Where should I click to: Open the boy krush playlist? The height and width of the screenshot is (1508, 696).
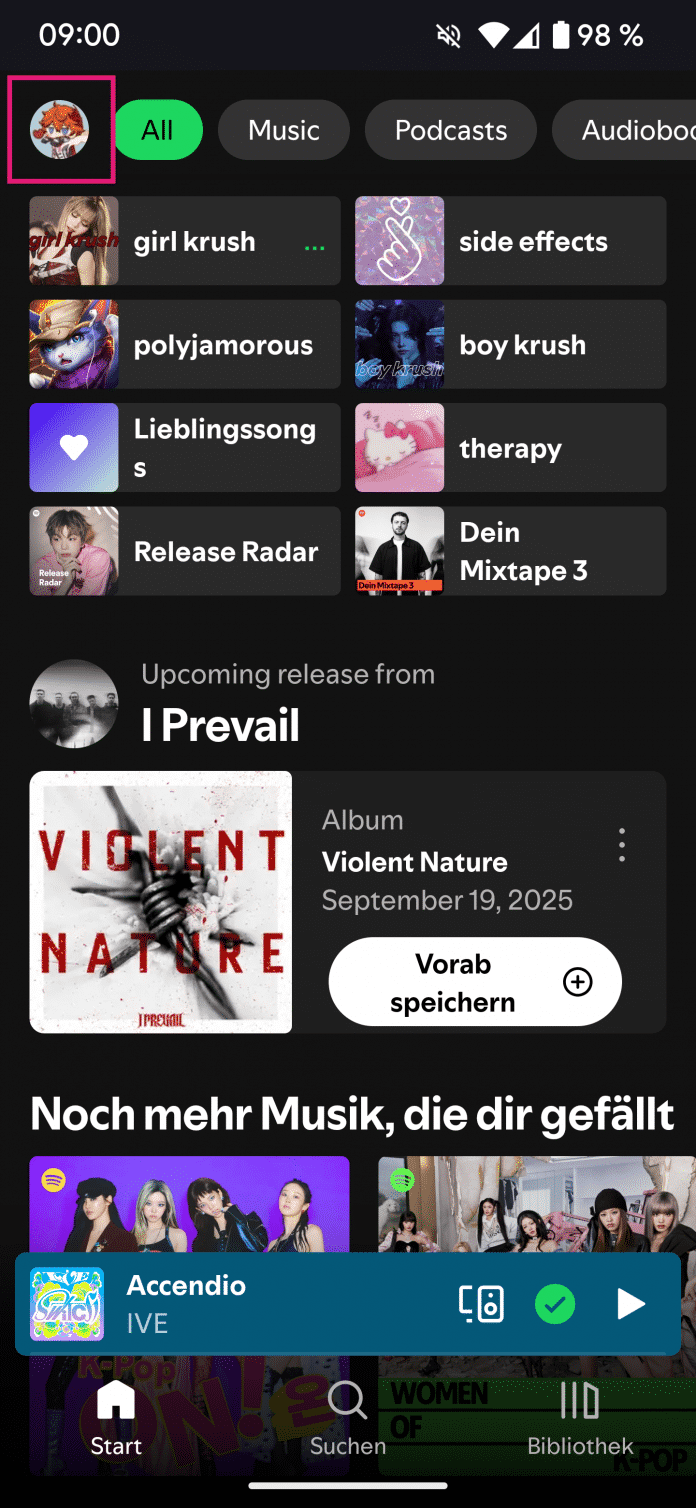click(x=510, y=345)
